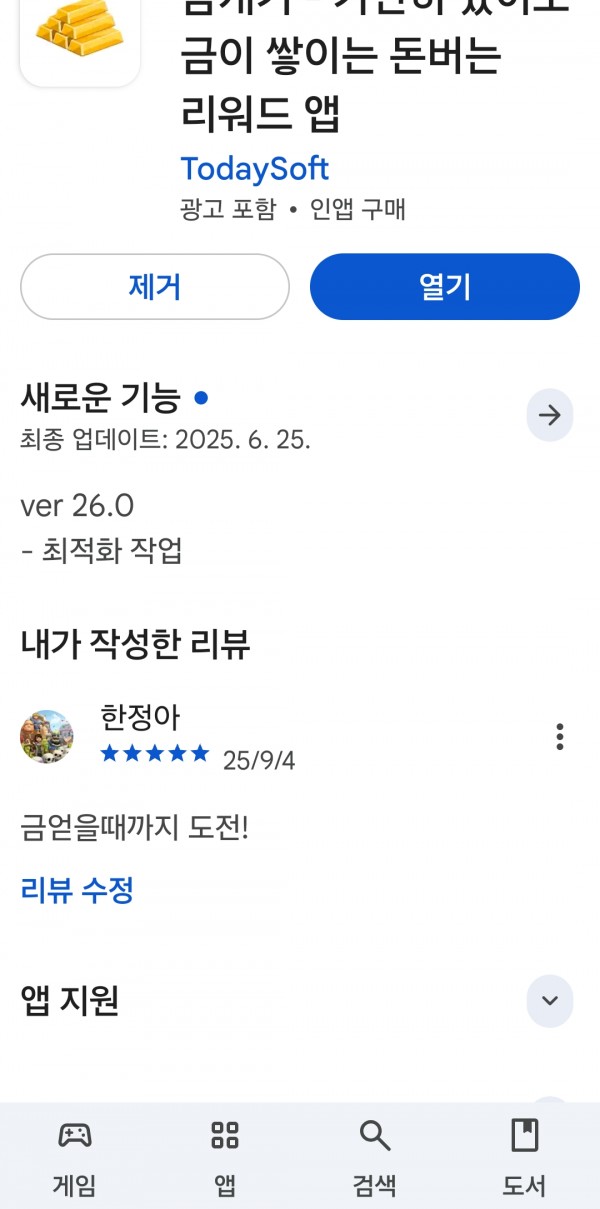Open the 새로운 기능 details arrow
The image size is (600, 1209).
pyautogui.click(x=550, y=416)
